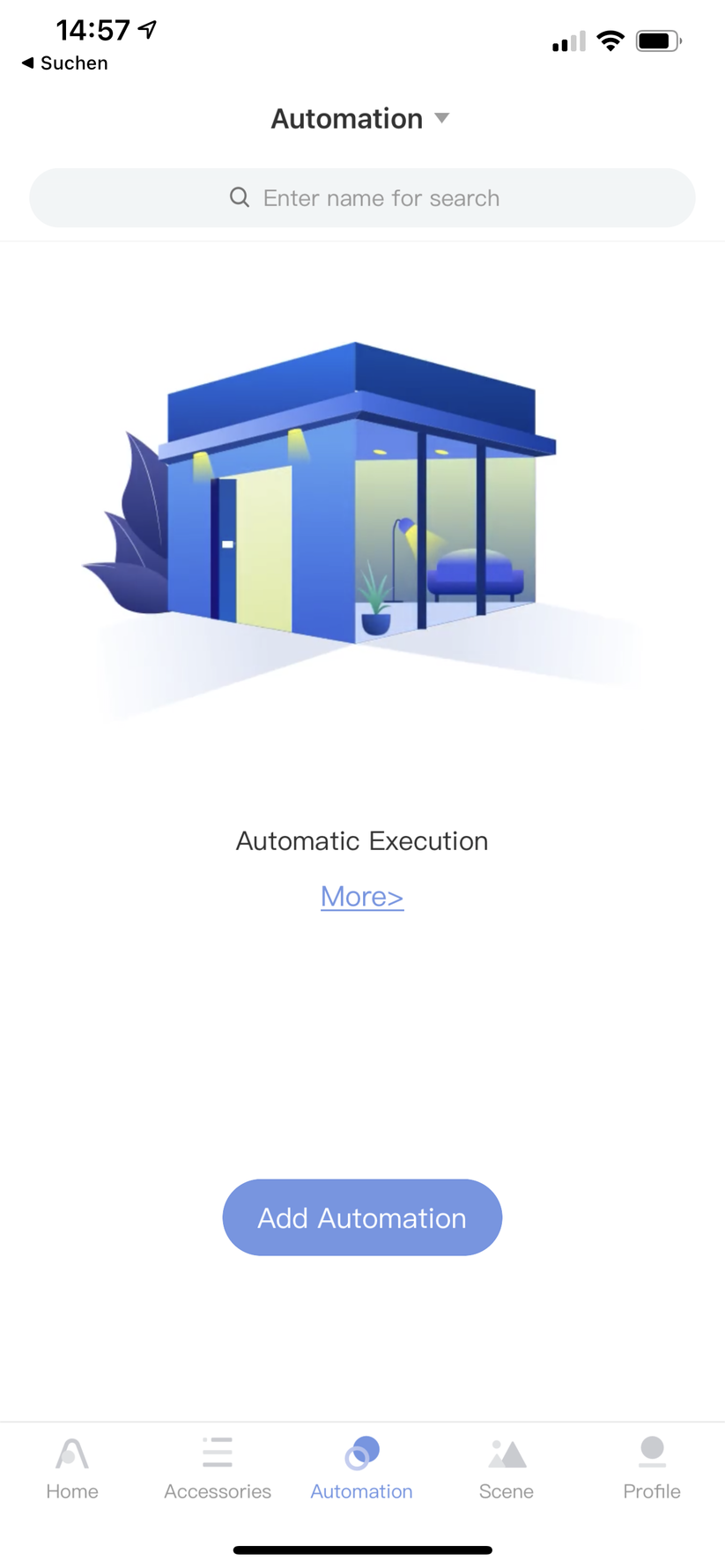Tap the battery icon in status bar

[x=657, y=40]
